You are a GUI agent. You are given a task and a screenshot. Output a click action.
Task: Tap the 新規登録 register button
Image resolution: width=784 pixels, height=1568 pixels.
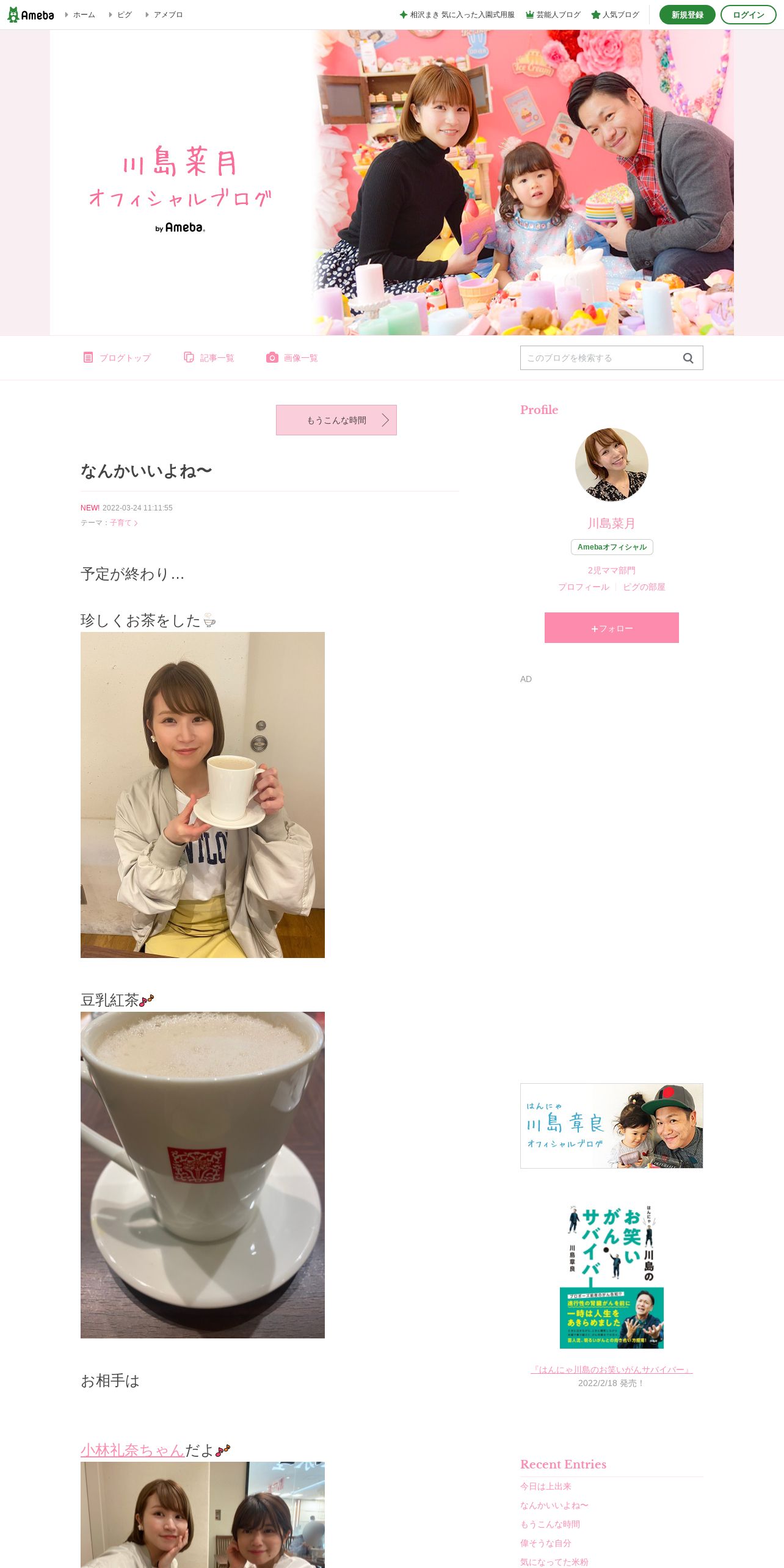point(687,15)
